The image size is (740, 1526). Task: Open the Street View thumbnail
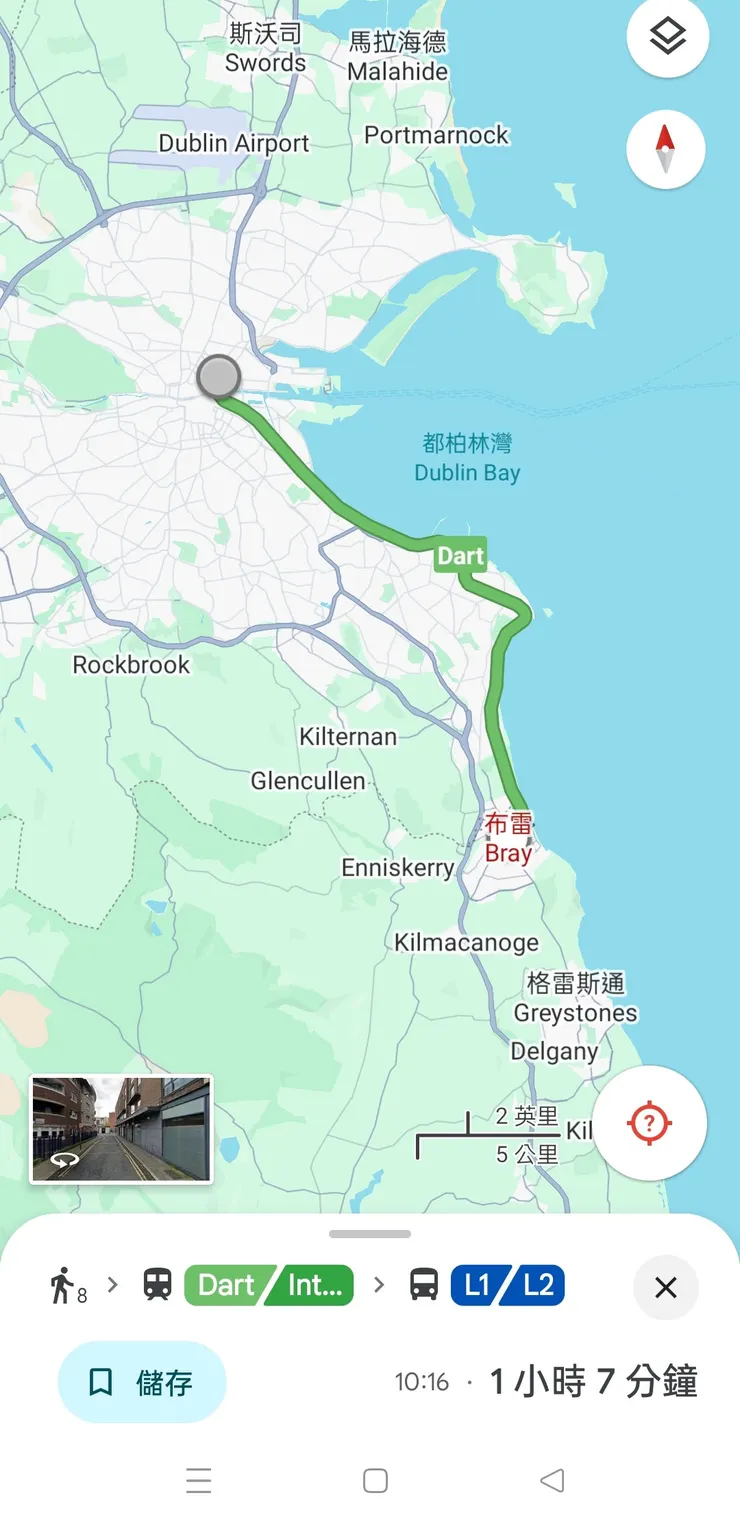point(121,1129)
